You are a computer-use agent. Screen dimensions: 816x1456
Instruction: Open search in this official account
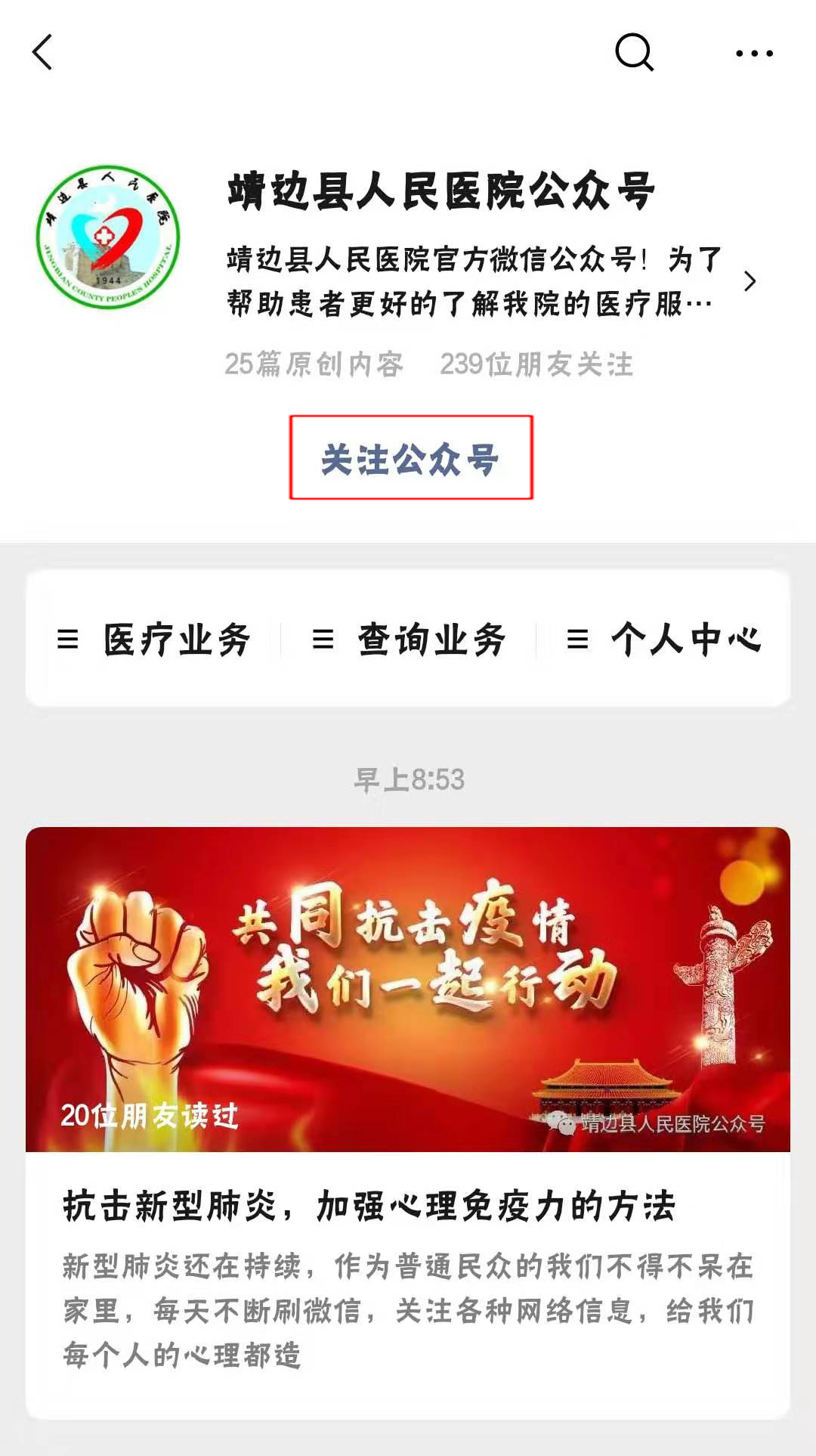click(633, 52)
